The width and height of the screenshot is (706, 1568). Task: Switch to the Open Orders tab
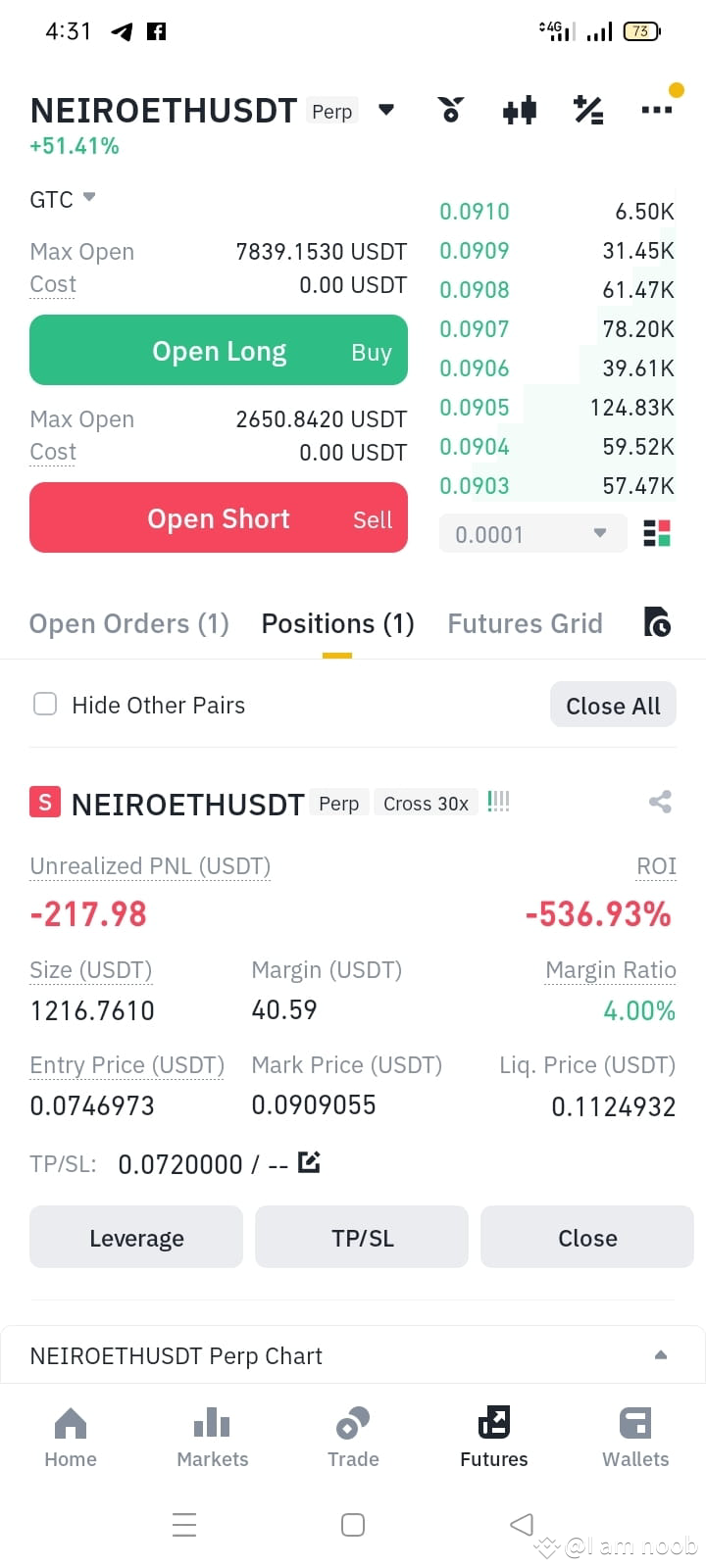(x=128, y=623)
